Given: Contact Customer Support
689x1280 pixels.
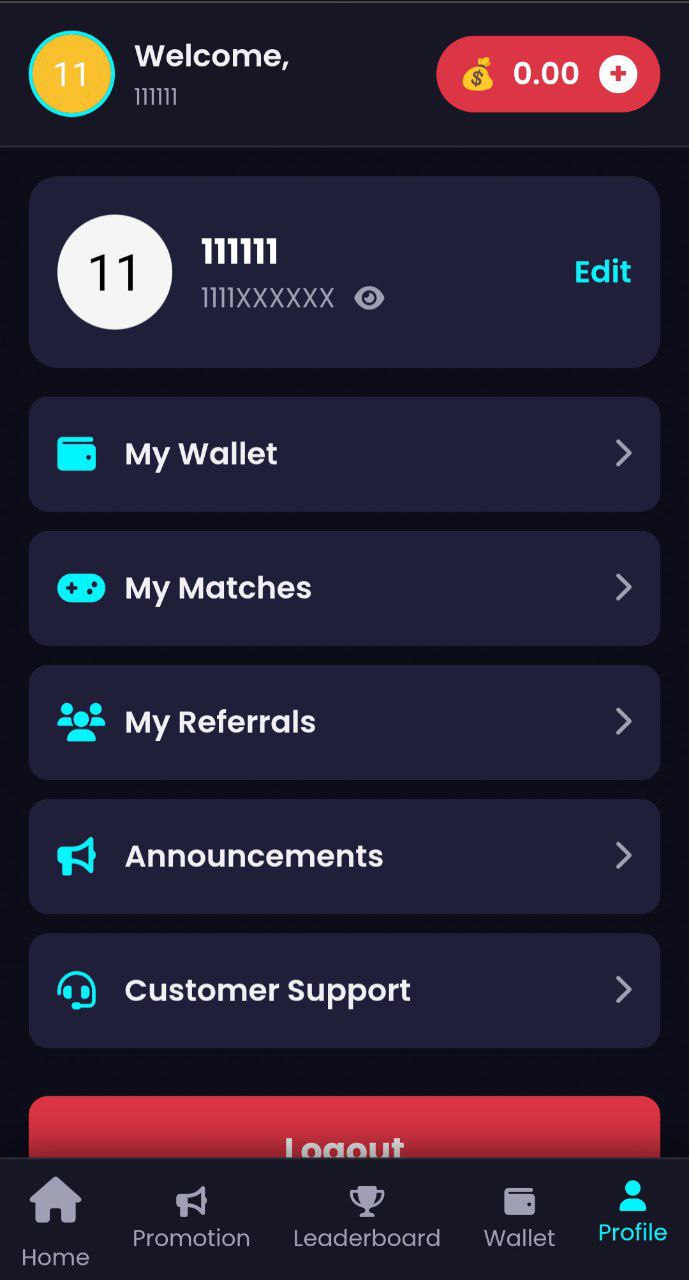Looking at the screenshot, I should coord(344,990).
